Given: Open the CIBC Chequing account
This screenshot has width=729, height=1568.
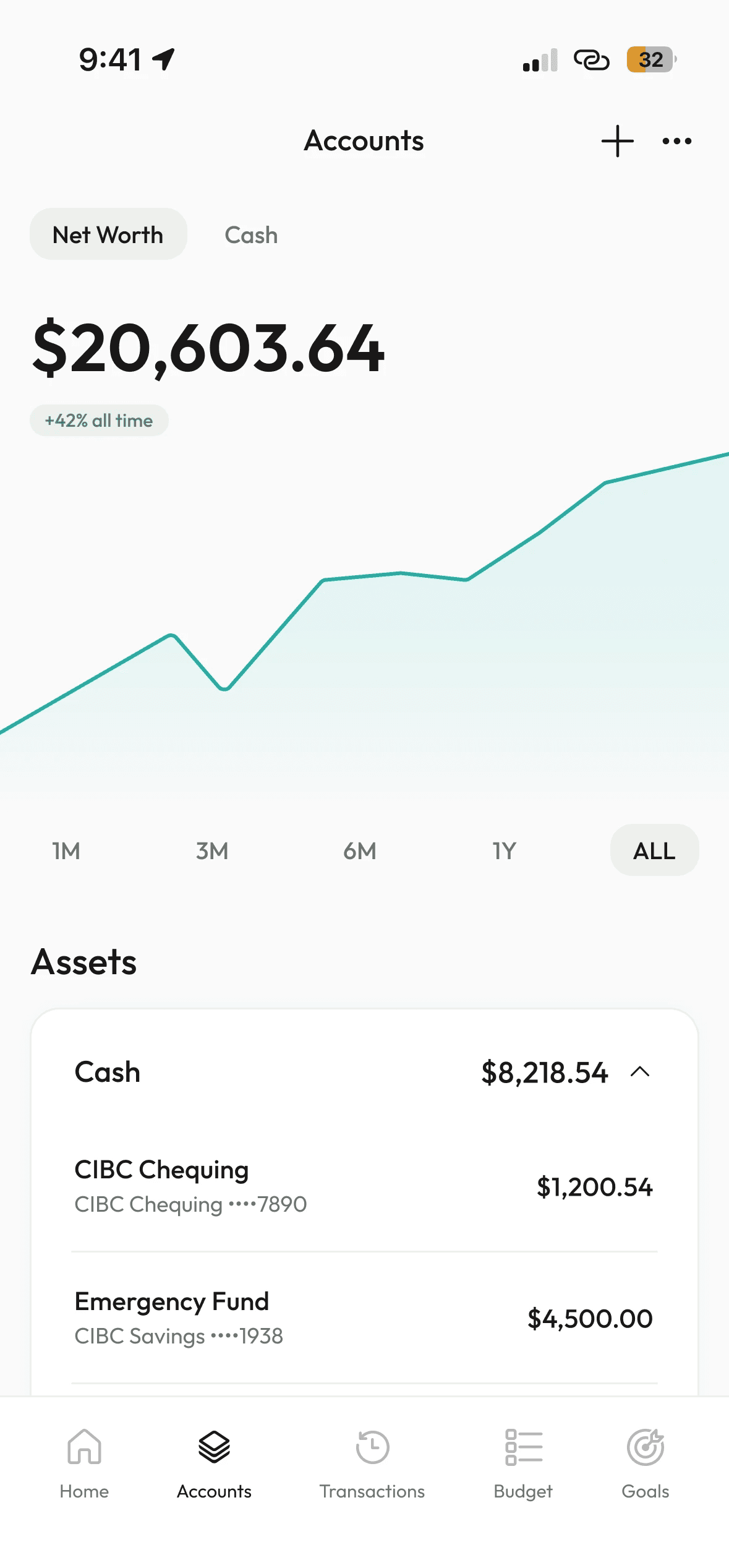Looking at the screenshot, I should (364, 1186).
